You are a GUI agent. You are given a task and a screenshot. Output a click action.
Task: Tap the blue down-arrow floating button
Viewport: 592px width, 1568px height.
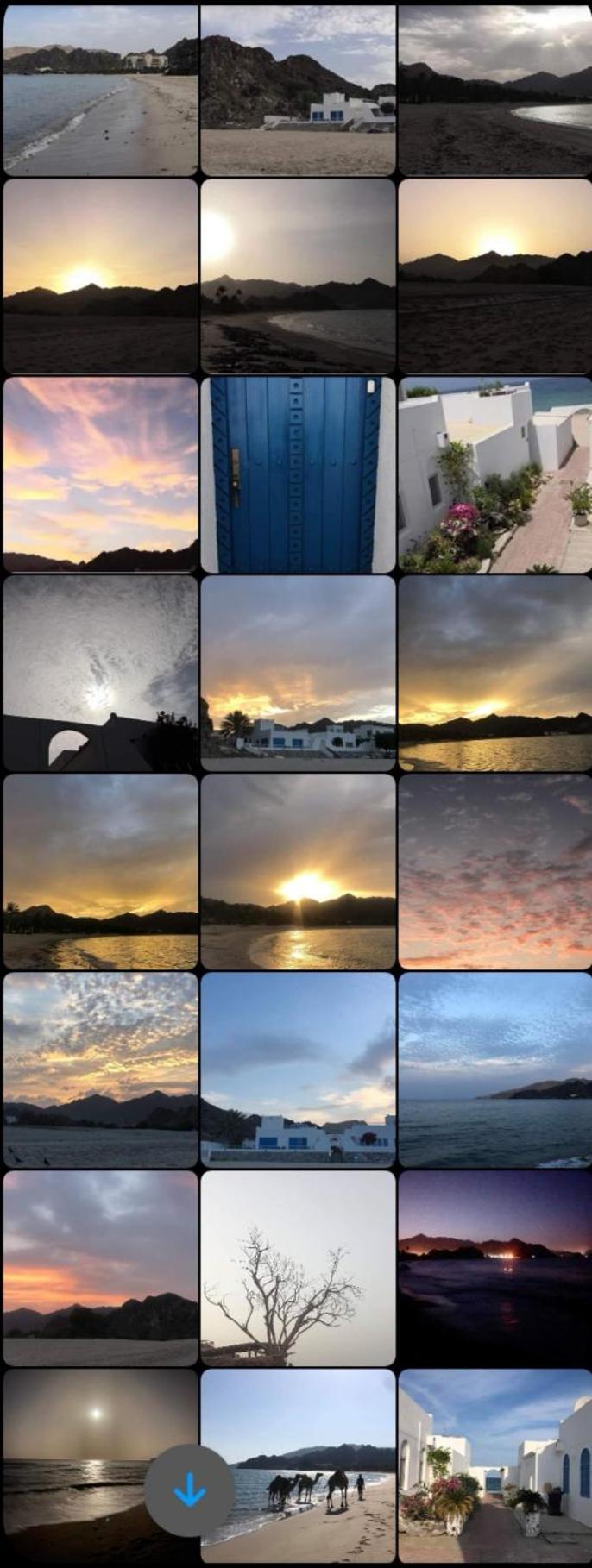189,1490
